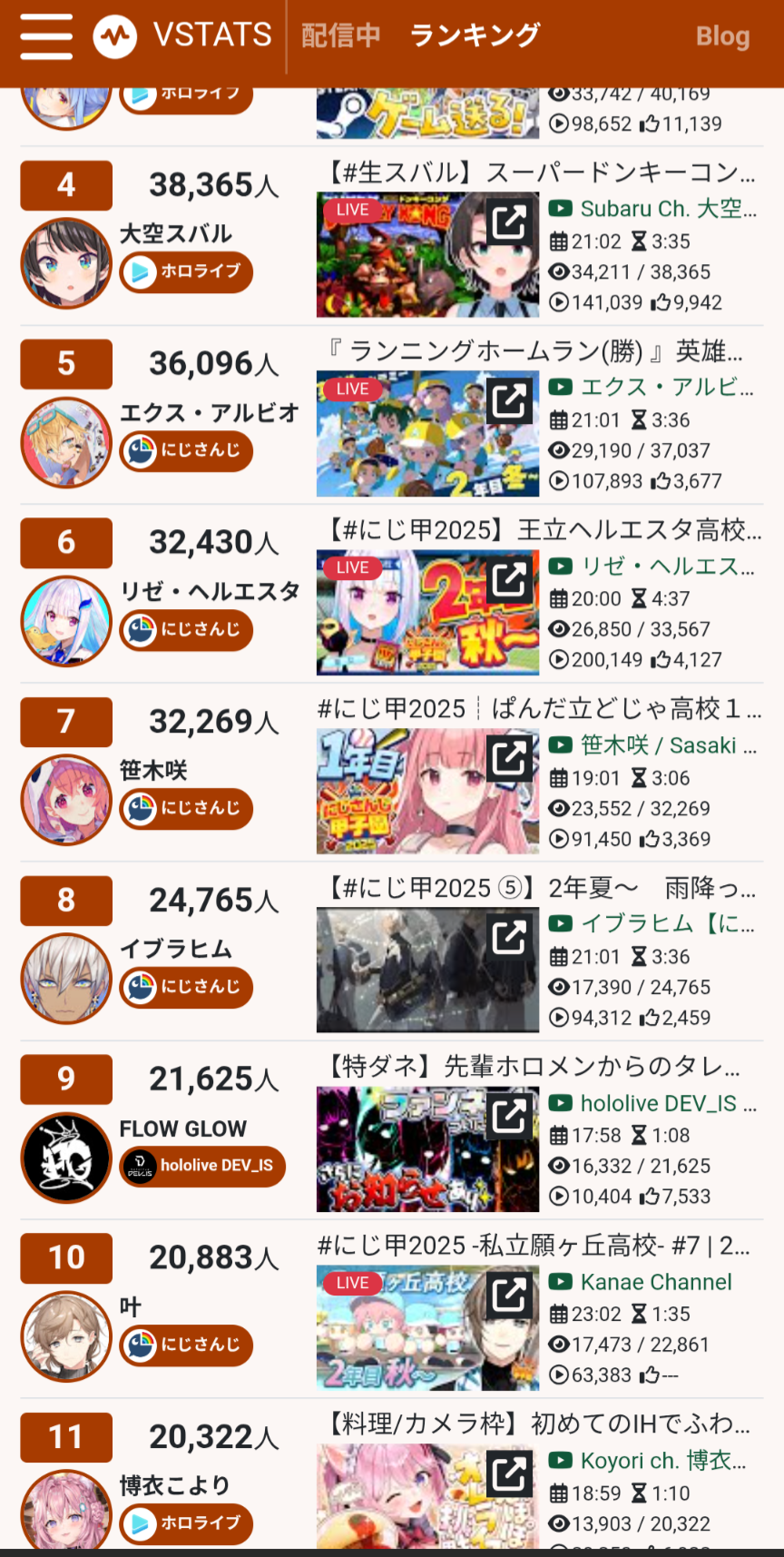
Task: Switch to the ランキング tab
Action: pyautogui.click(x=475, y=36)
